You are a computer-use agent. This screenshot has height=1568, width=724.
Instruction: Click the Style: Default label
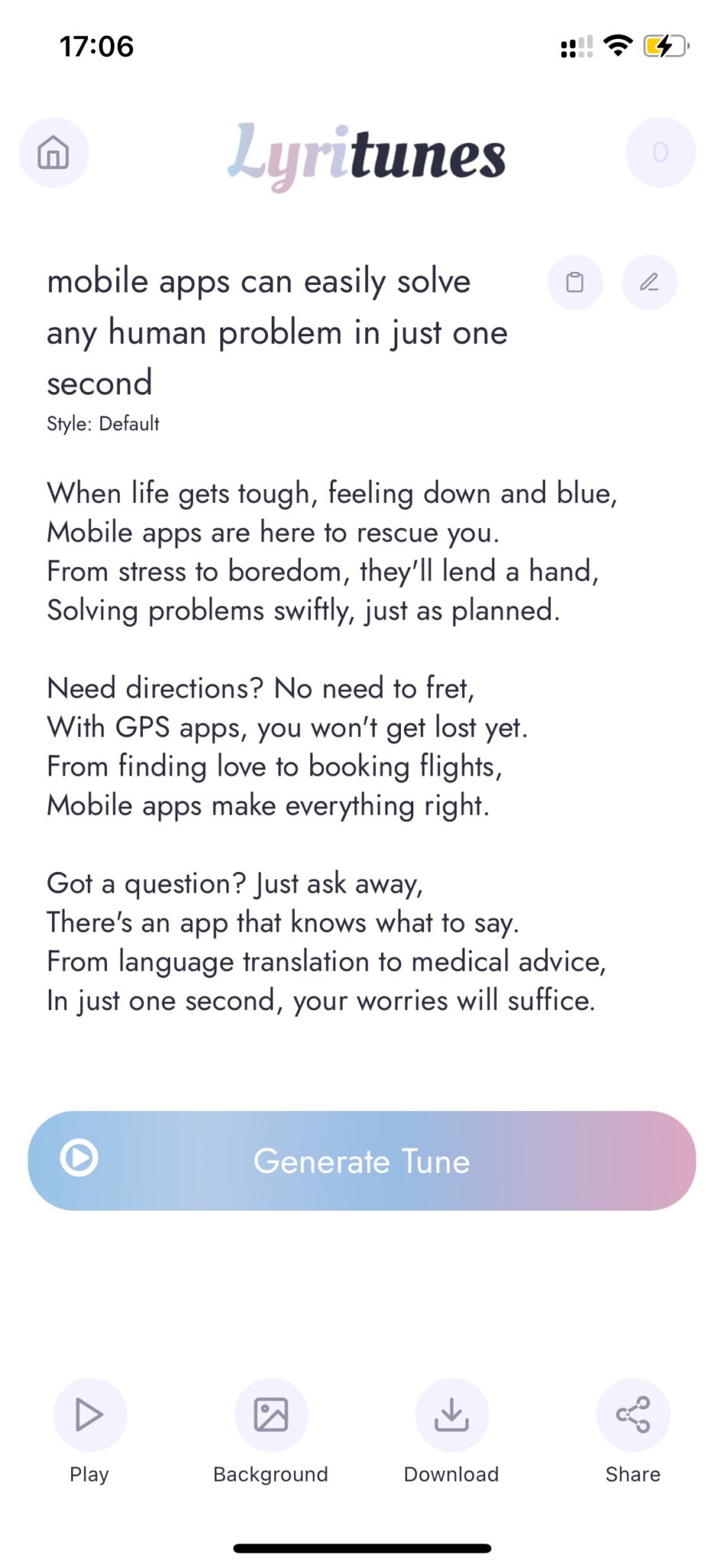click(103, 423)
